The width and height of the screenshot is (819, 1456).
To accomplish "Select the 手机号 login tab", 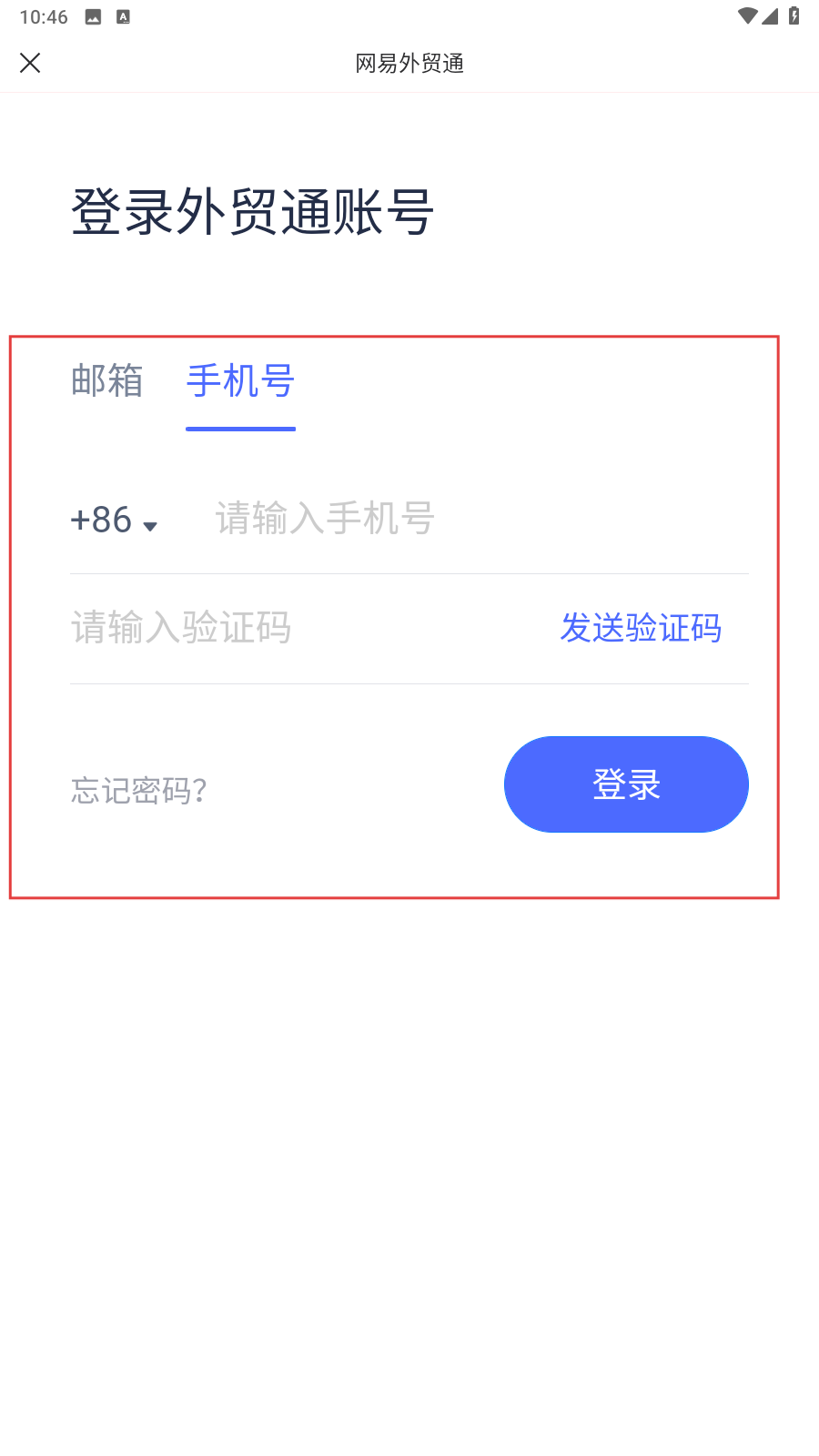I will [x=240, y=380].
